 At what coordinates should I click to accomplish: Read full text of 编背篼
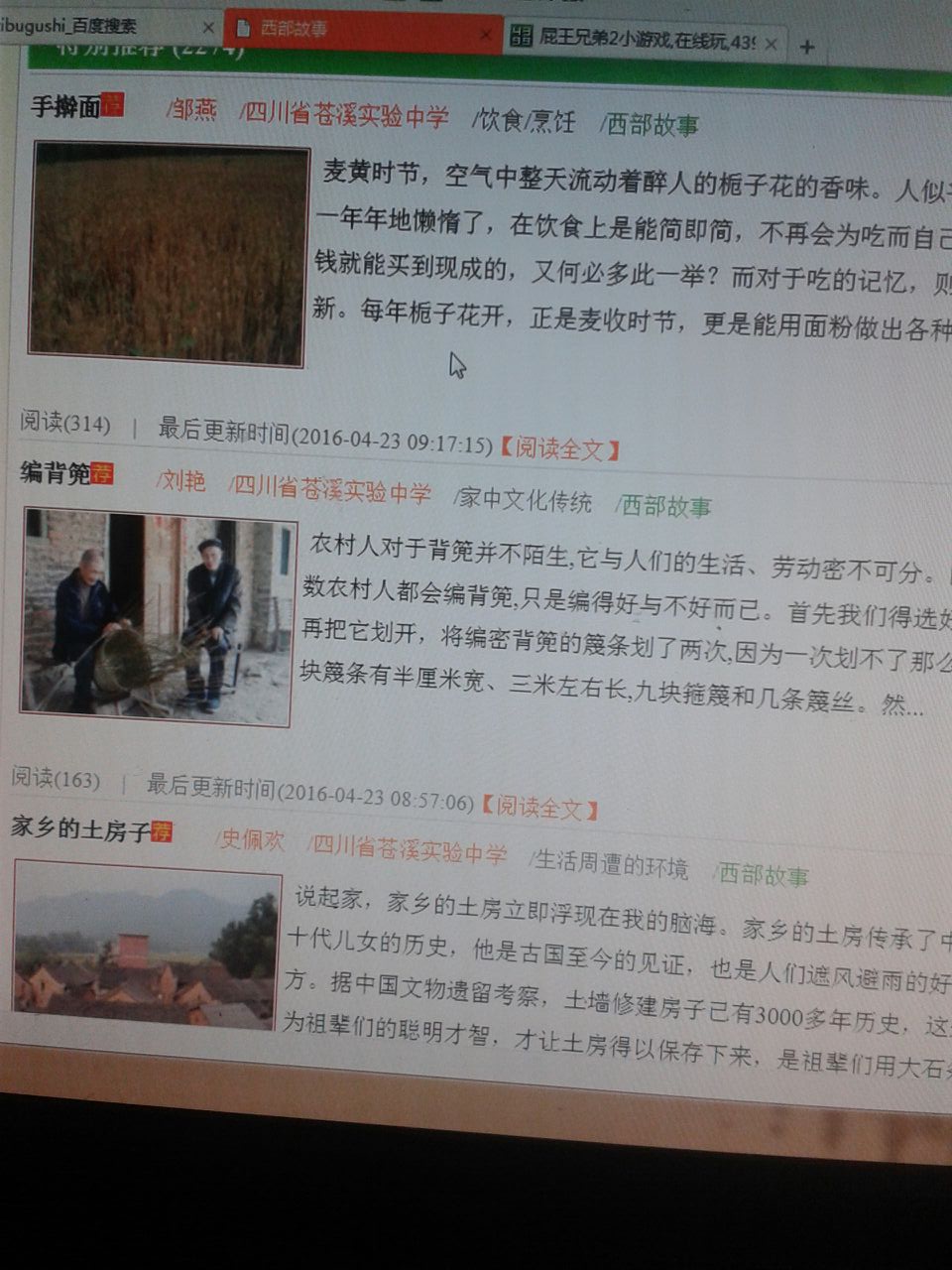(539, 808)
